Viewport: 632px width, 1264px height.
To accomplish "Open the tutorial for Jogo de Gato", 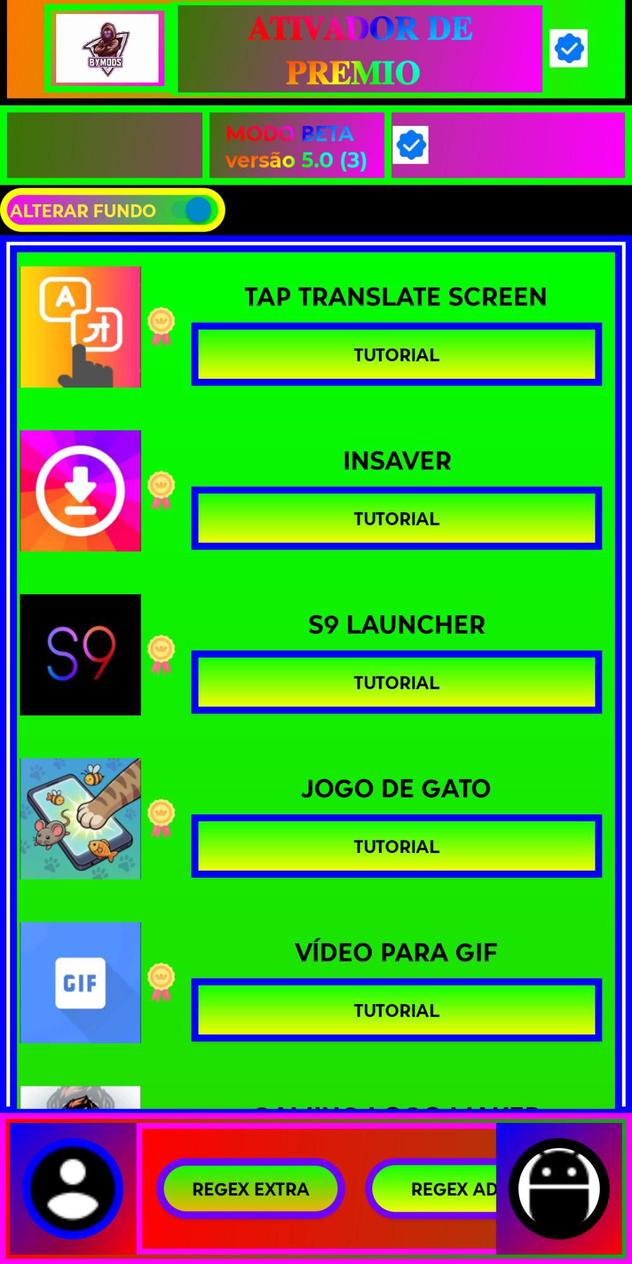I will tap(396, 847).
